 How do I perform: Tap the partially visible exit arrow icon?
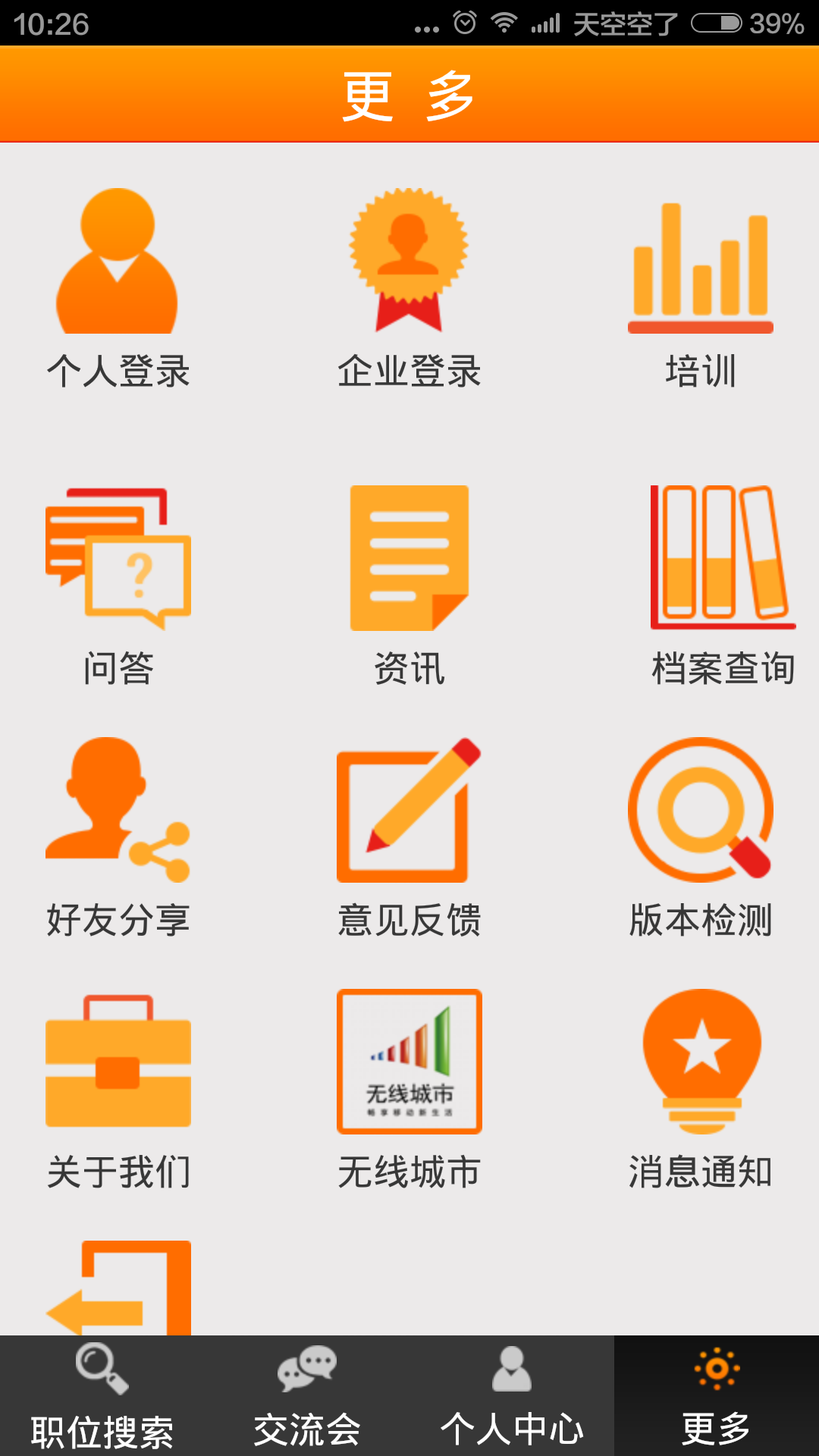118,1289
